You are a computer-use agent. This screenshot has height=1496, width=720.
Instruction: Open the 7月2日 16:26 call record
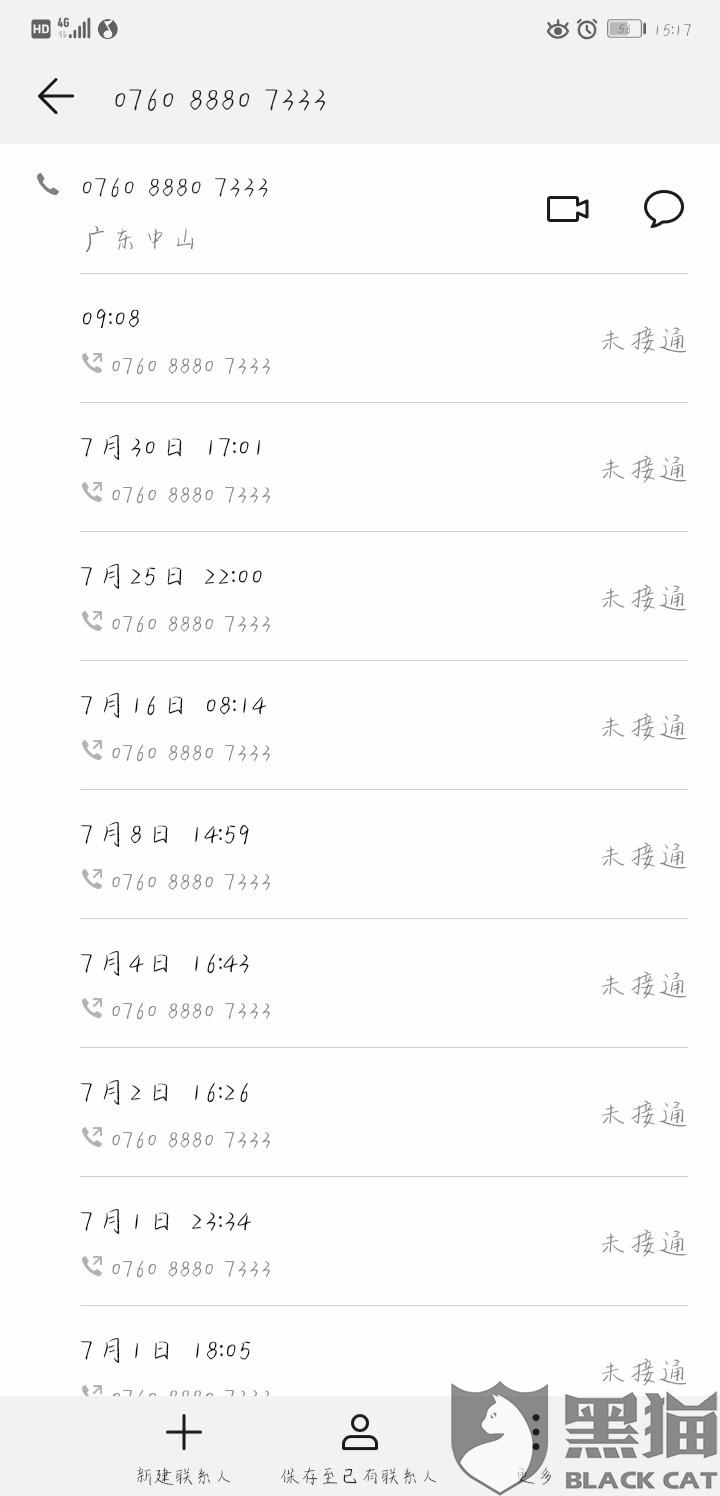(x=384, y=1113)
